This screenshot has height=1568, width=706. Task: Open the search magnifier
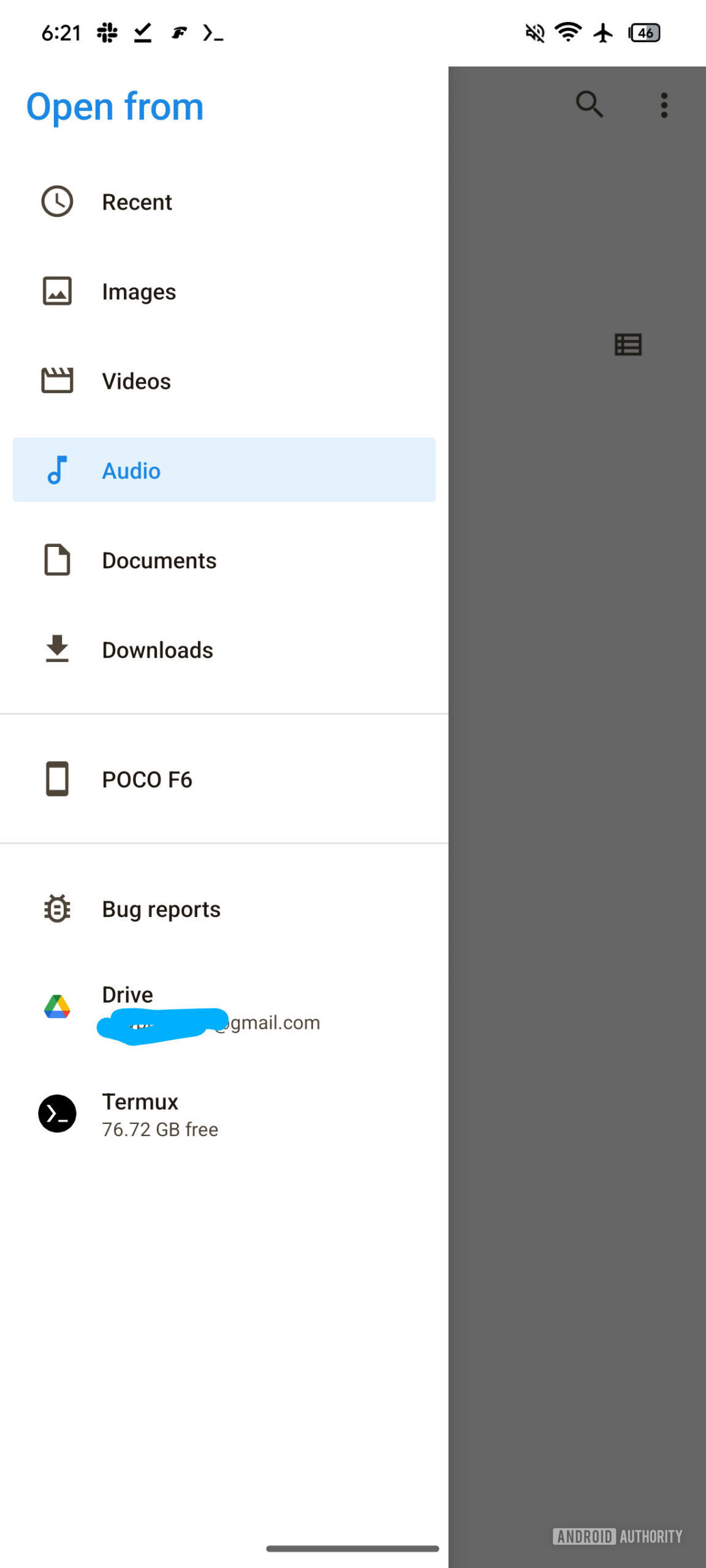589,104
